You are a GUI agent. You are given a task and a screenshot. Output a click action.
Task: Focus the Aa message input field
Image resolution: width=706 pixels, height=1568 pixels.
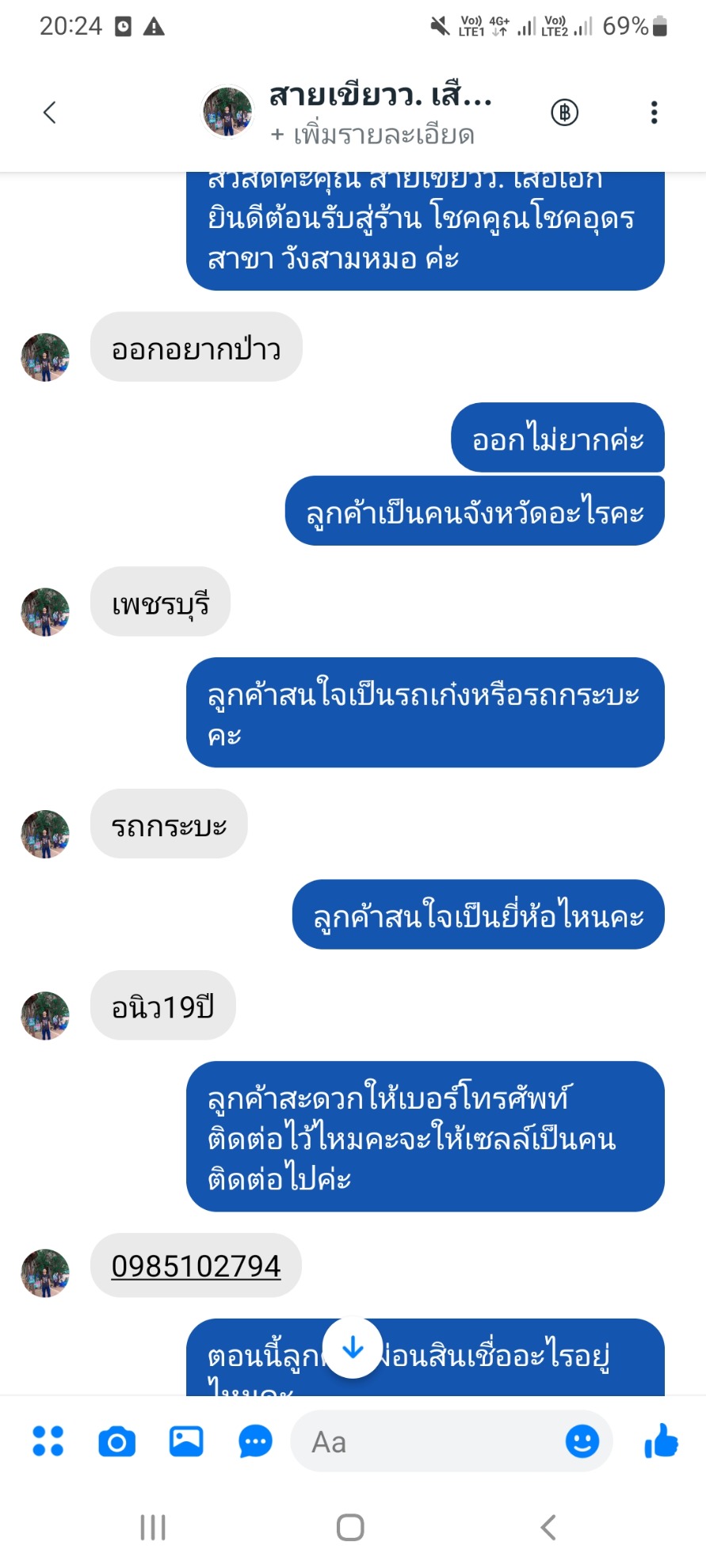(x=428, y=1441)
